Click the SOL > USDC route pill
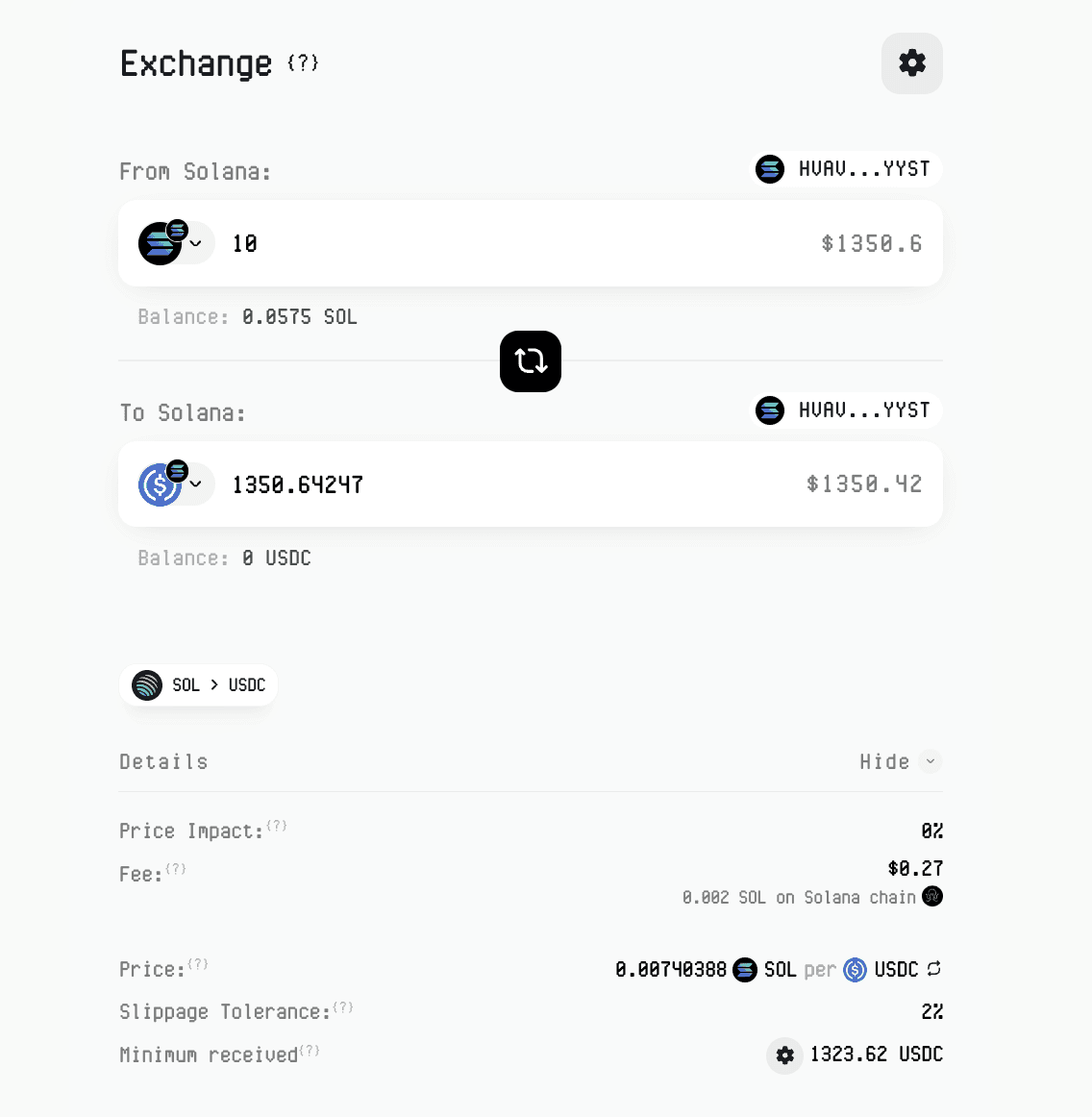The height and width of the screenshot is (1117, 1092). pyautogui.click(x=198, y=684)
